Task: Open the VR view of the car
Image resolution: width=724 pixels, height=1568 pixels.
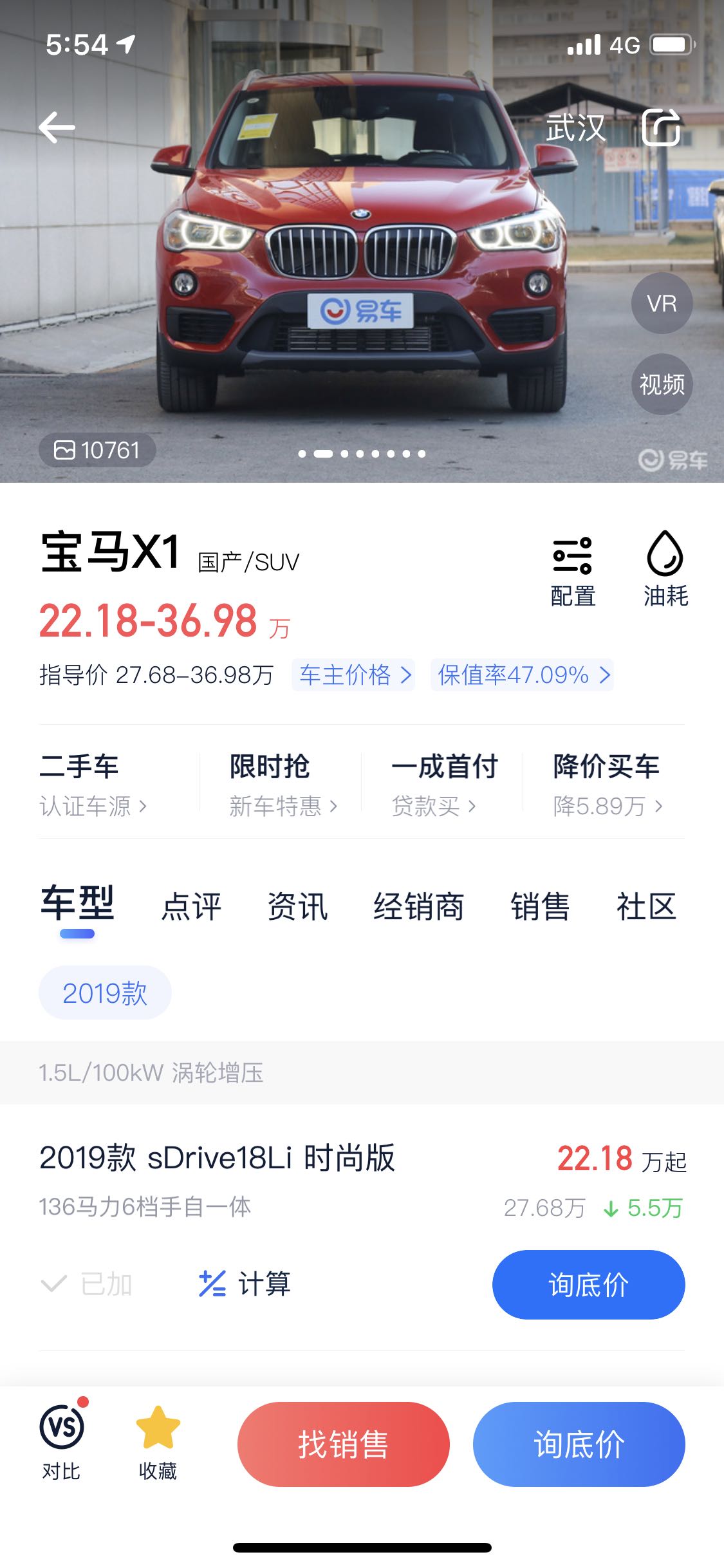Action: pos(662,303)
